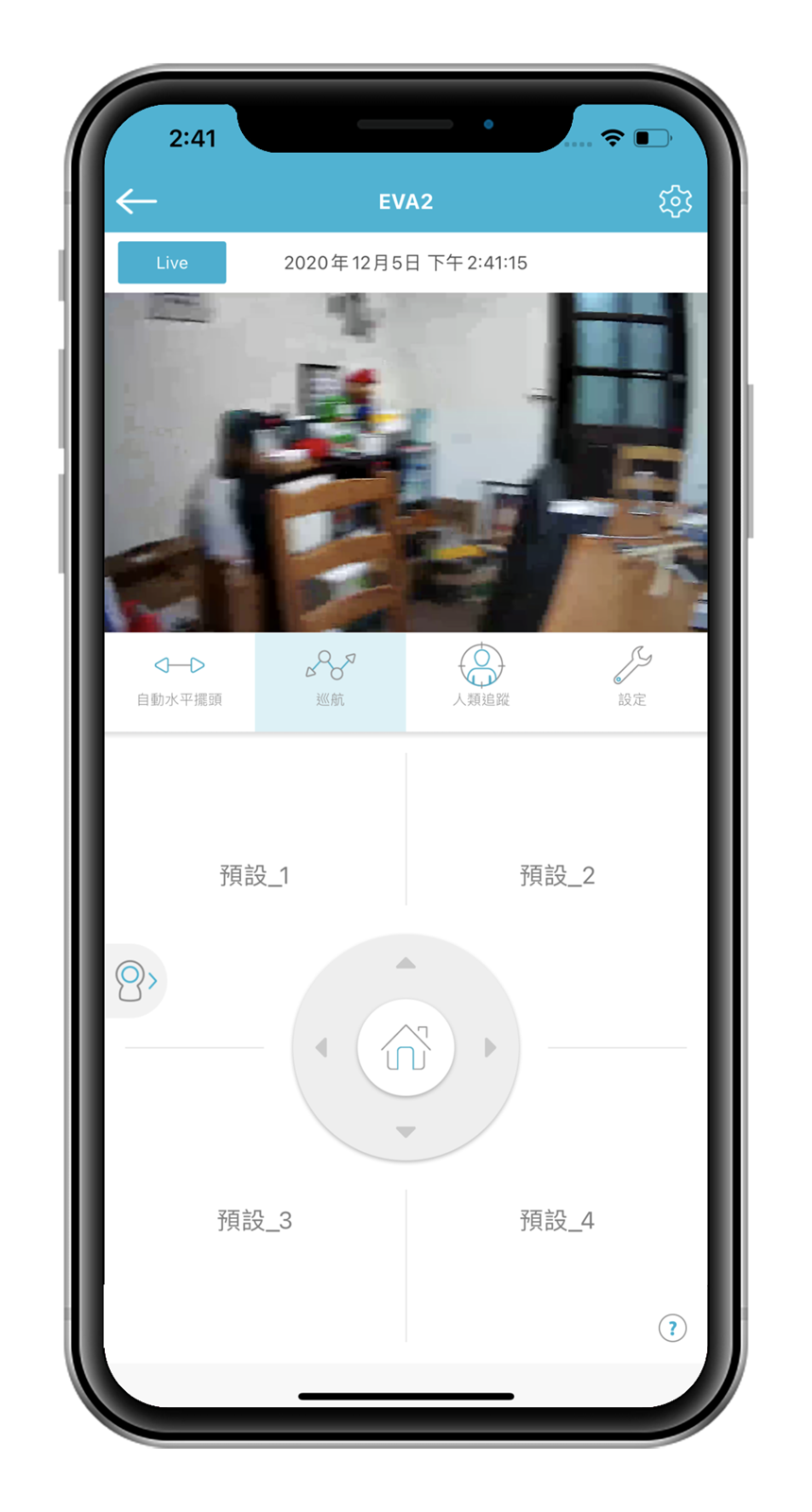This screenshot has height=1512, width=812.
Task: Move camera to 預設_1
Action: tap(254, 875)
